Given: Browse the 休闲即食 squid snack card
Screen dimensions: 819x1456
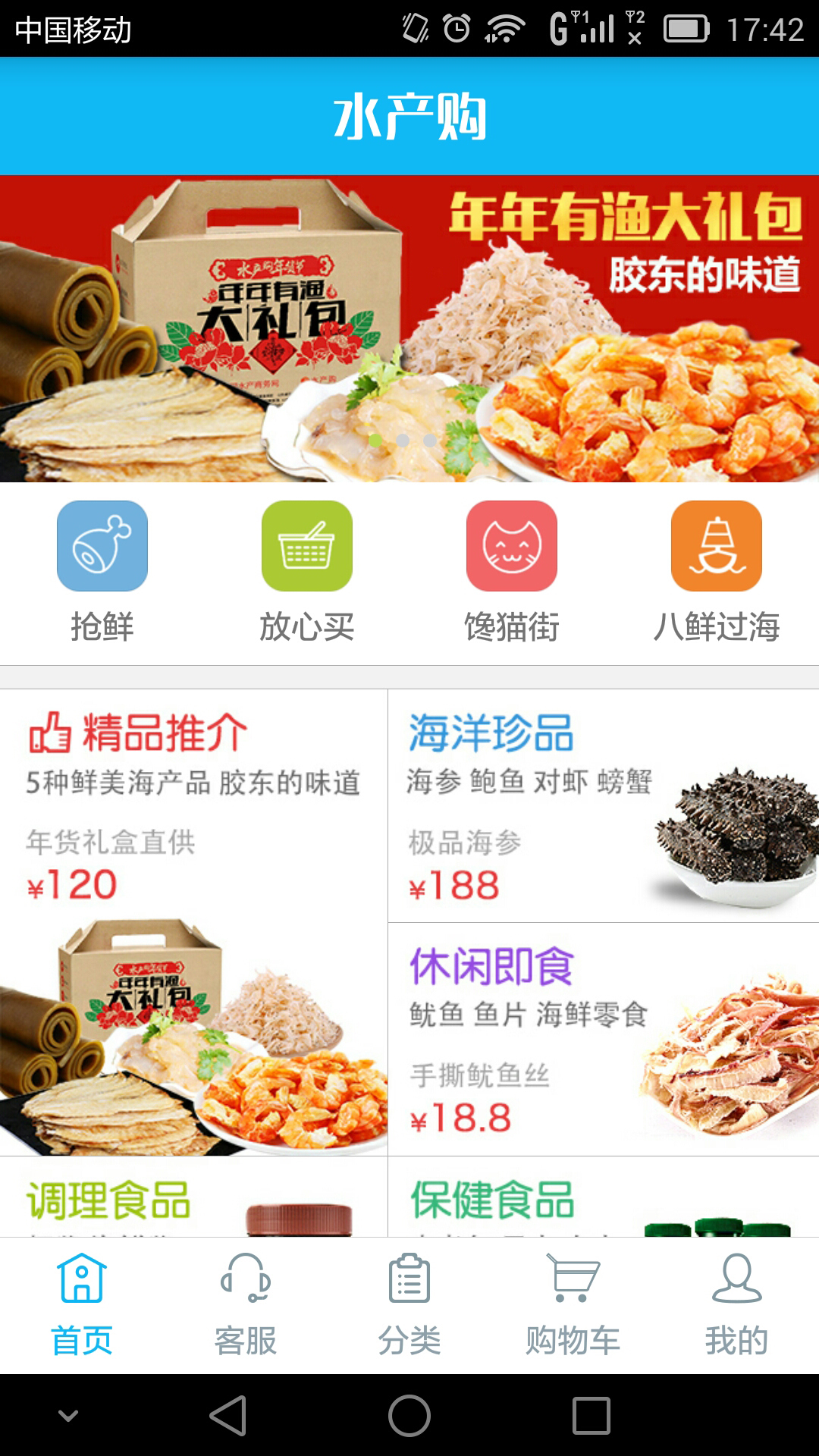Looking at the screenshot, I should coord(603,1039).
